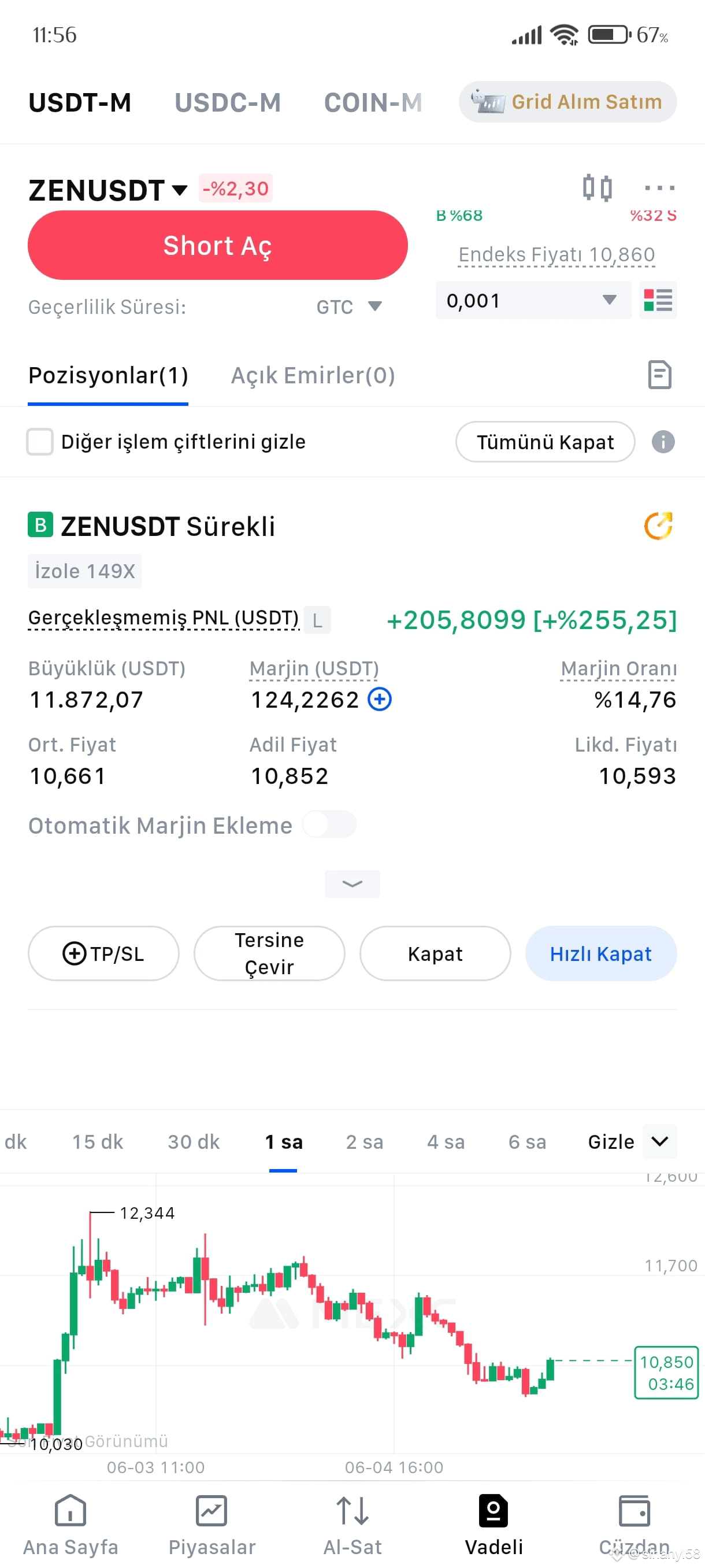Tap the plus icon to add margin

tap(379, 700)
